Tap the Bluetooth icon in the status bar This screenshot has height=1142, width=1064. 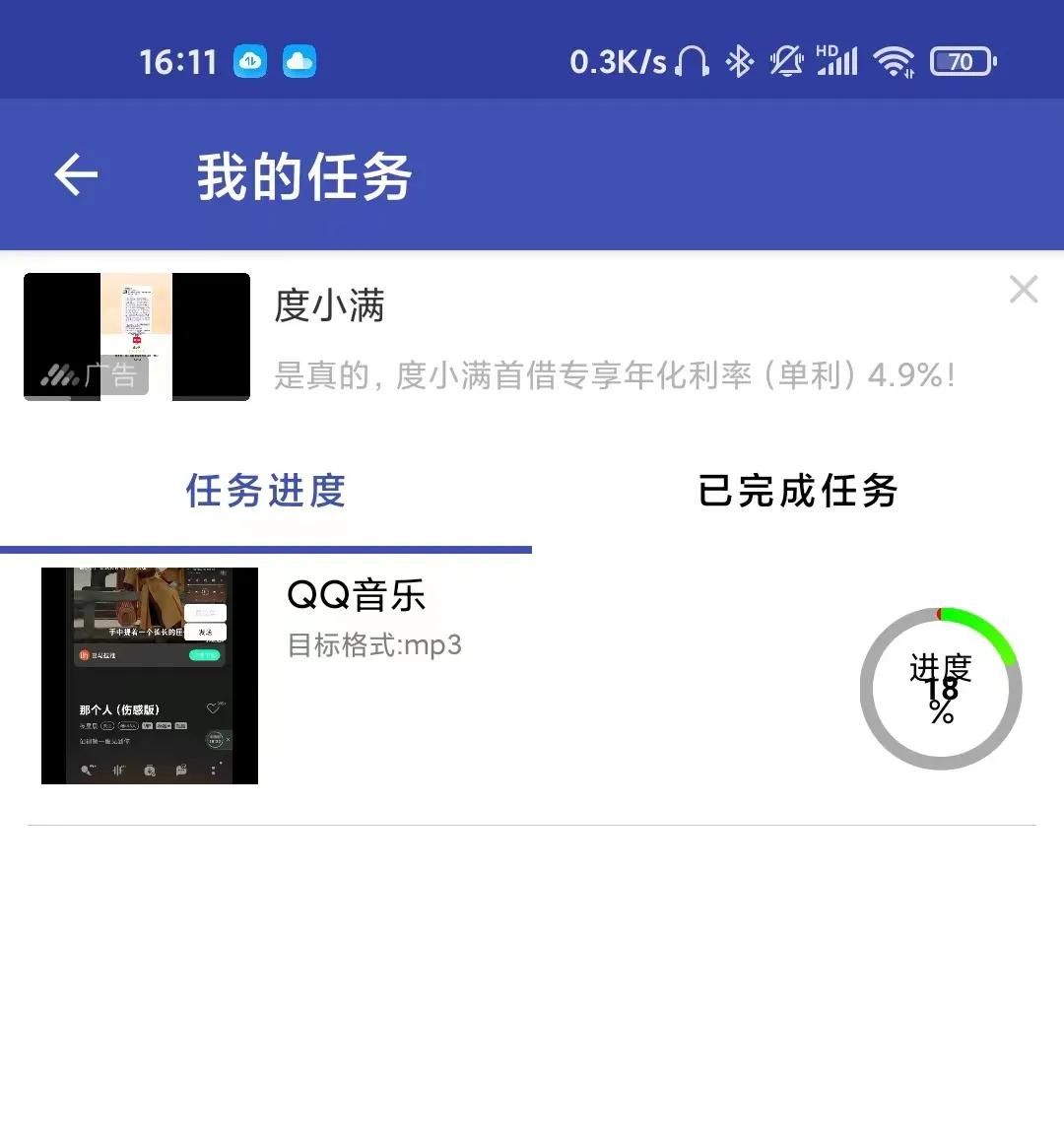(x=741, y=61)
